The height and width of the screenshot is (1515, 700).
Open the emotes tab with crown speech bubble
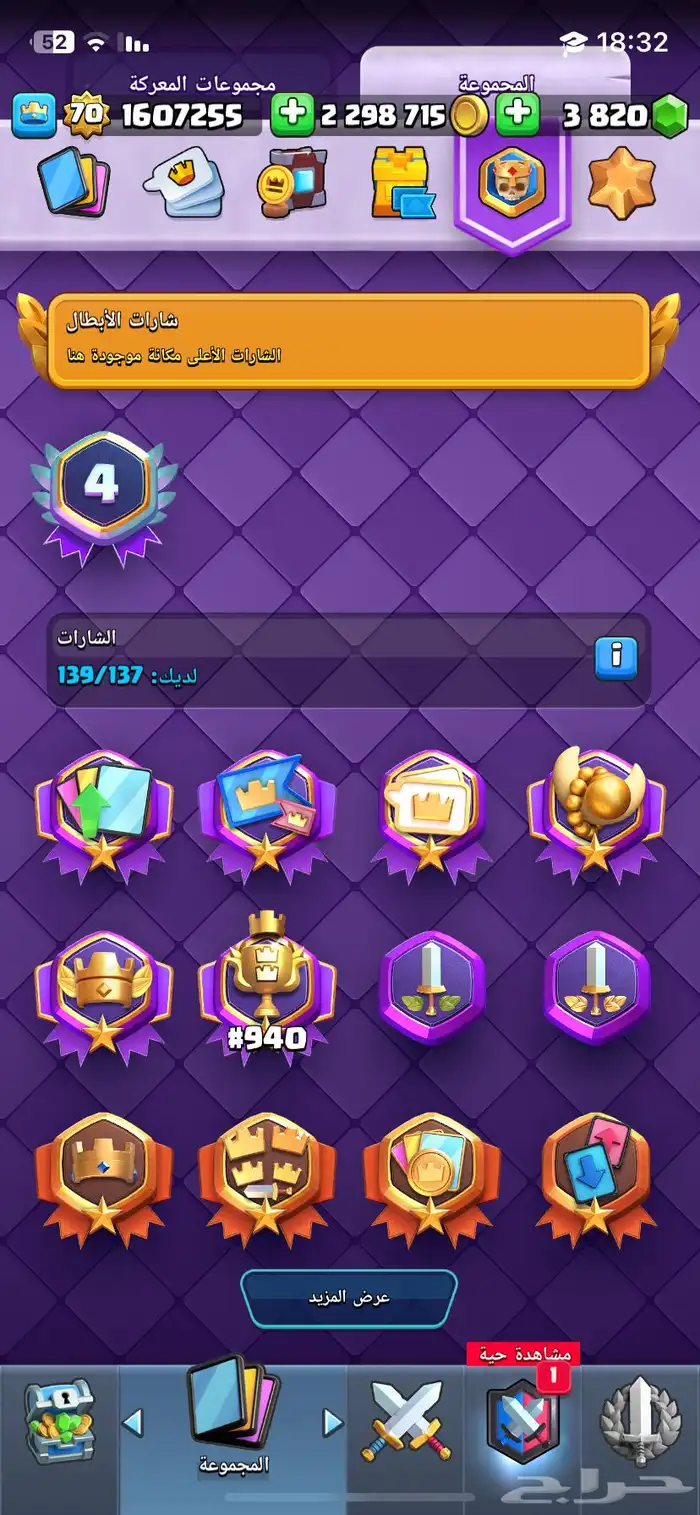pyautogui.click(x=184, y=184)
